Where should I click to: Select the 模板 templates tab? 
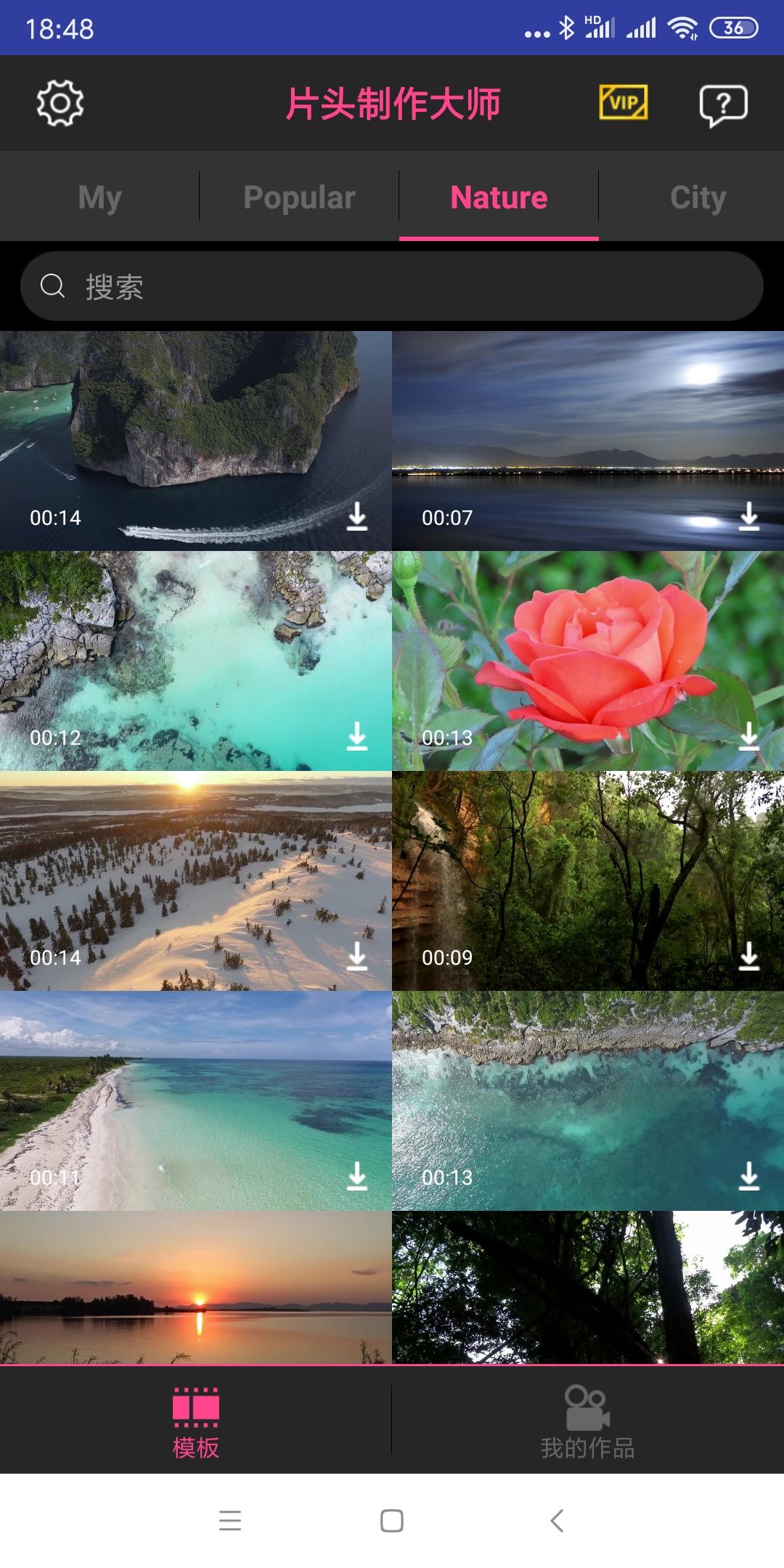tap(195, 1423)
